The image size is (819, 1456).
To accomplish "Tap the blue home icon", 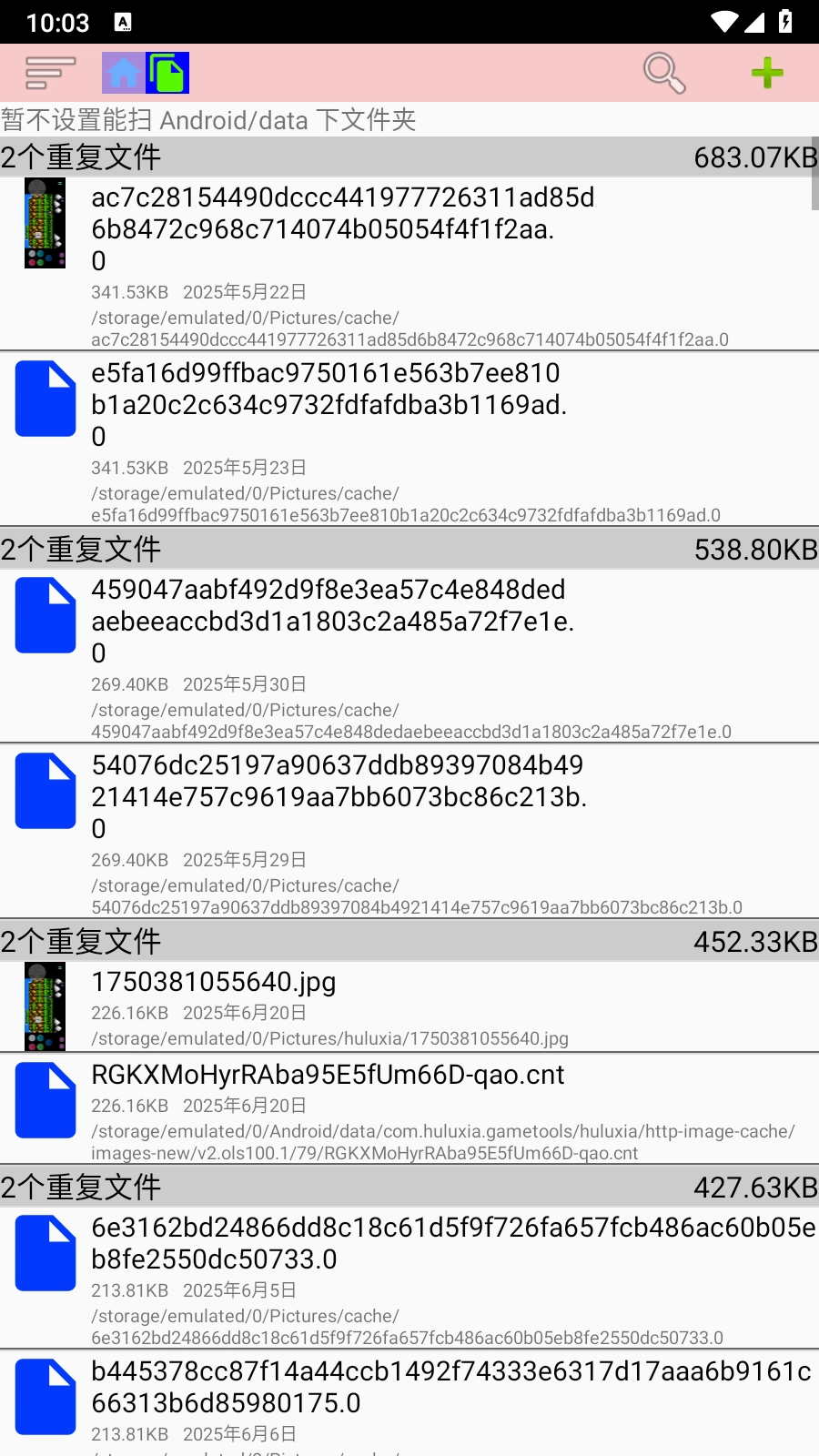I will pos(123,71).
